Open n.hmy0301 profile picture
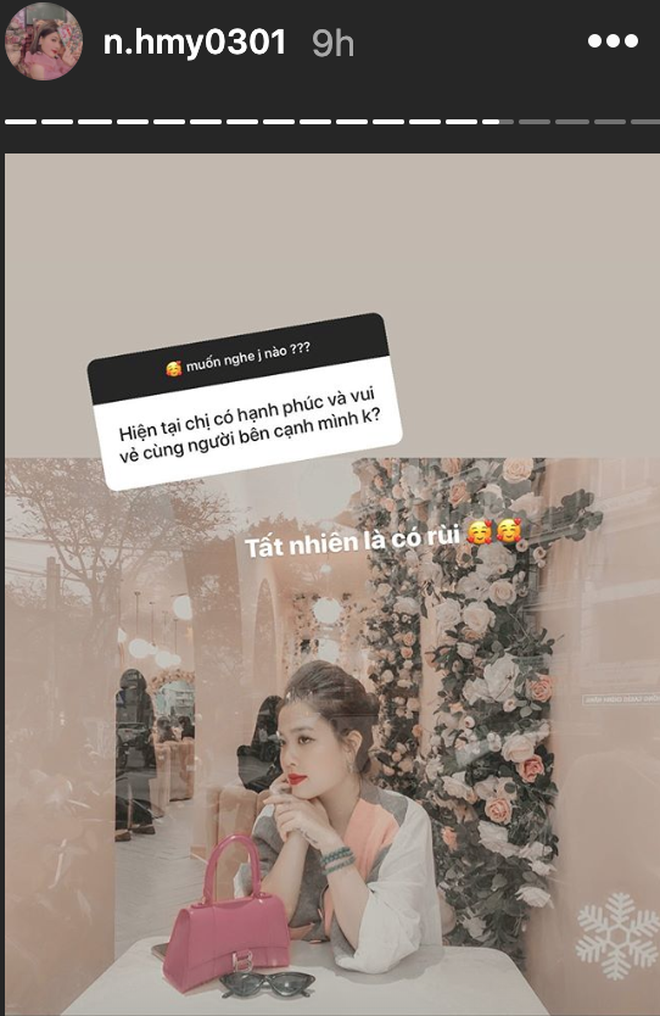The image size is (660, 1016). pyautogui.click(x=43, y=42)
